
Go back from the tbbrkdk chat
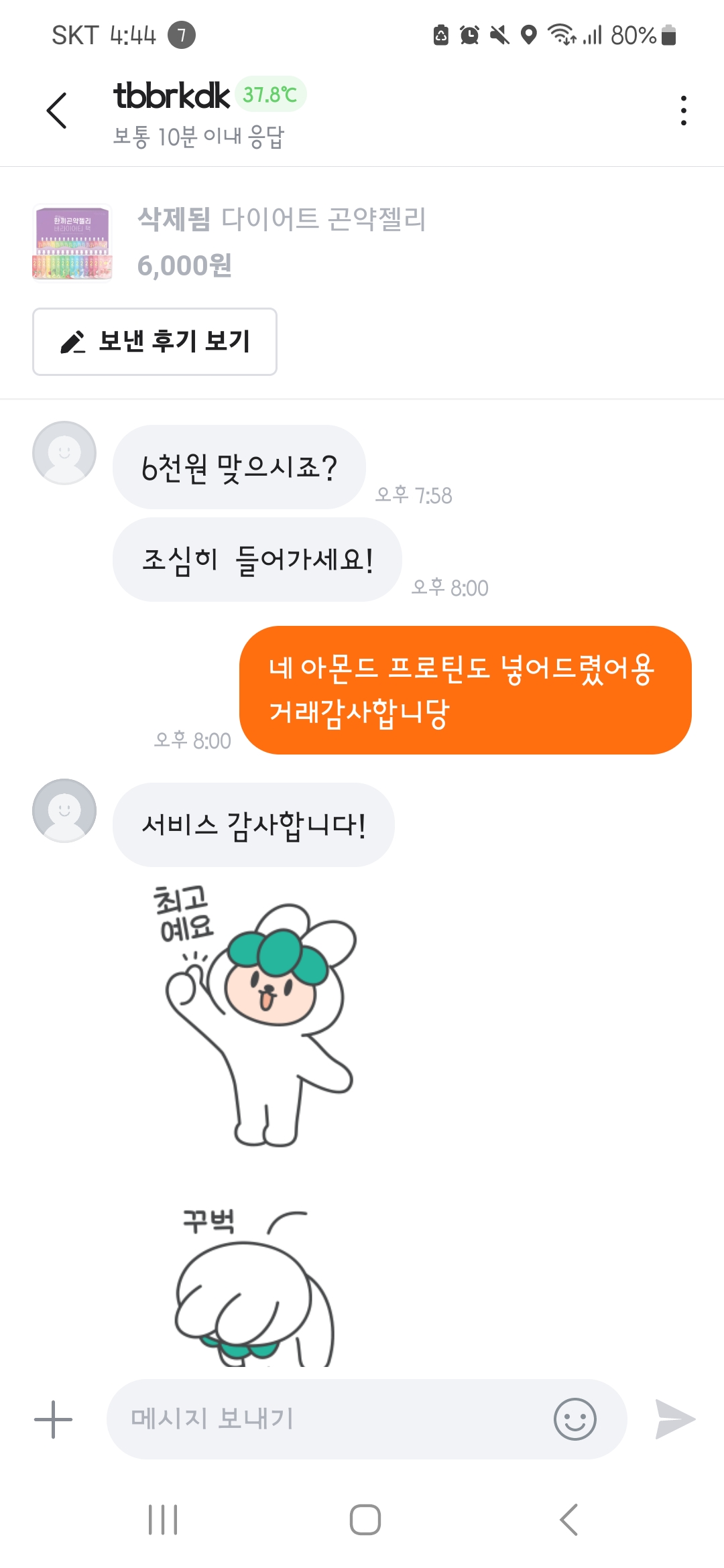click(x=57, y=111)
